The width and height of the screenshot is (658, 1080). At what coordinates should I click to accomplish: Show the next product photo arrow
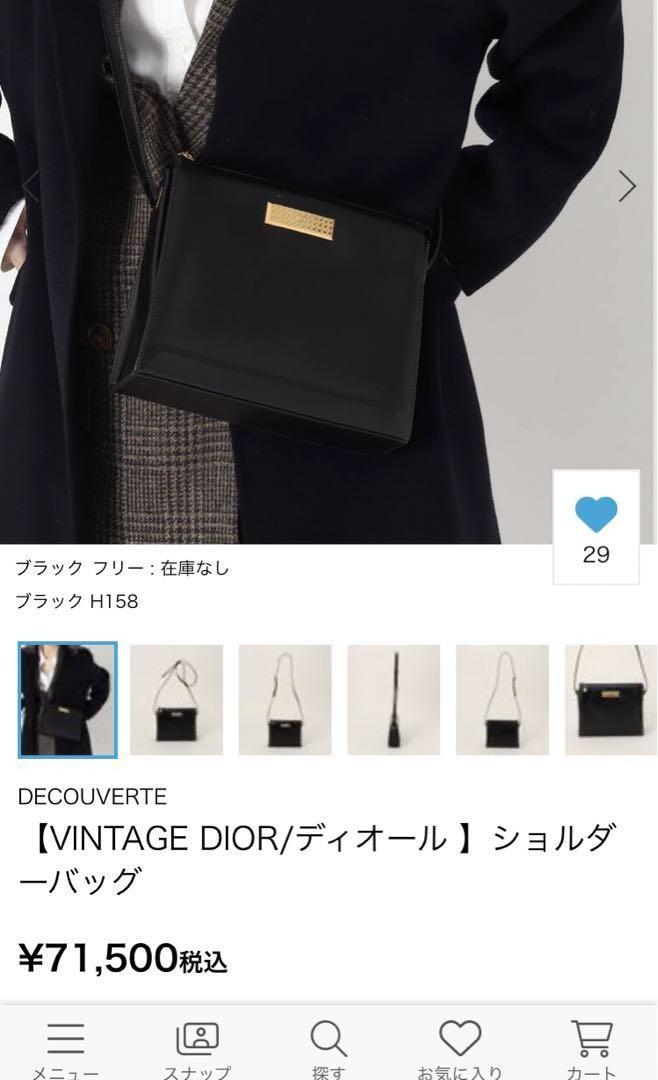coord(627,186)
